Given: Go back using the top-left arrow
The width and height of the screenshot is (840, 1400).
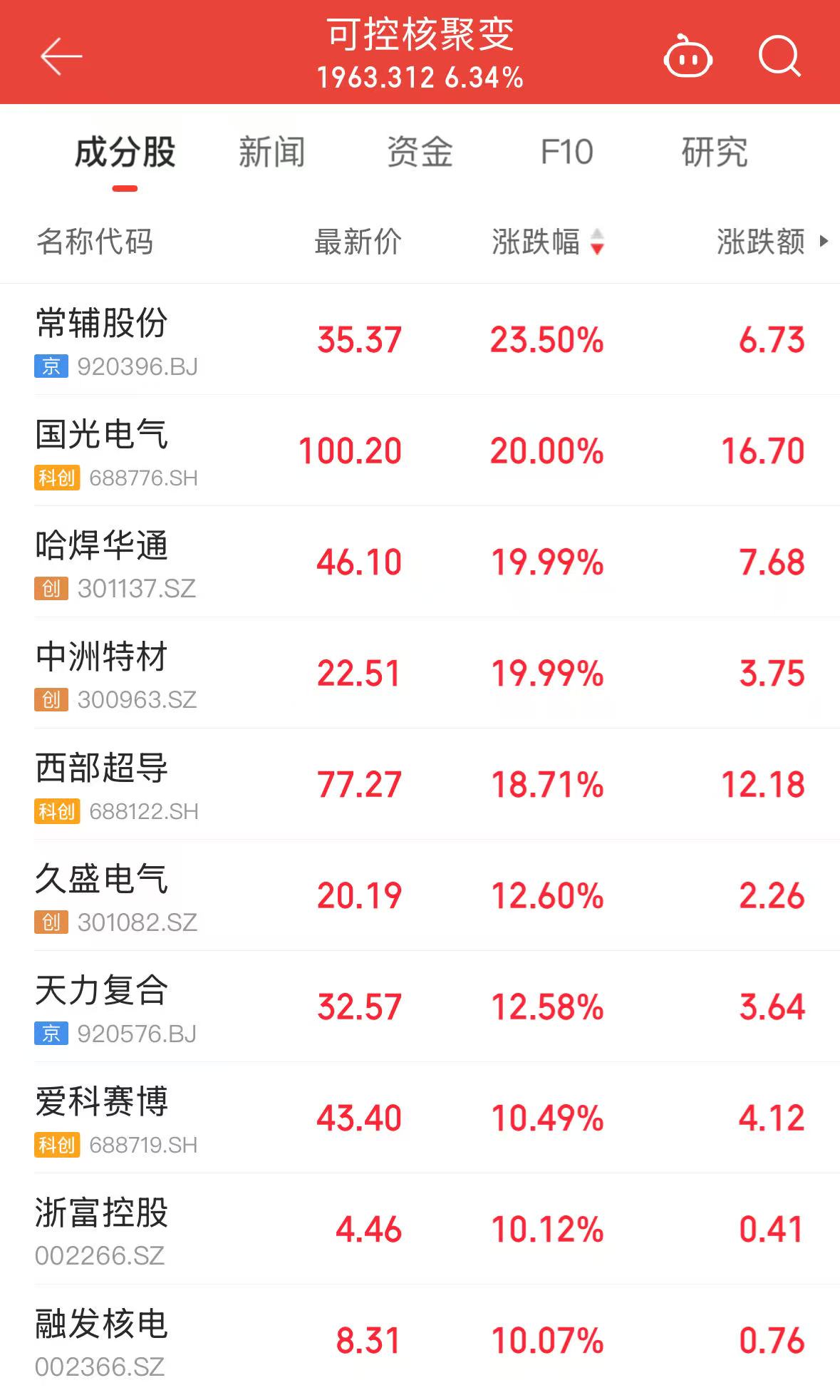Looking at the screenshot, I should click(x=61, y=56).
